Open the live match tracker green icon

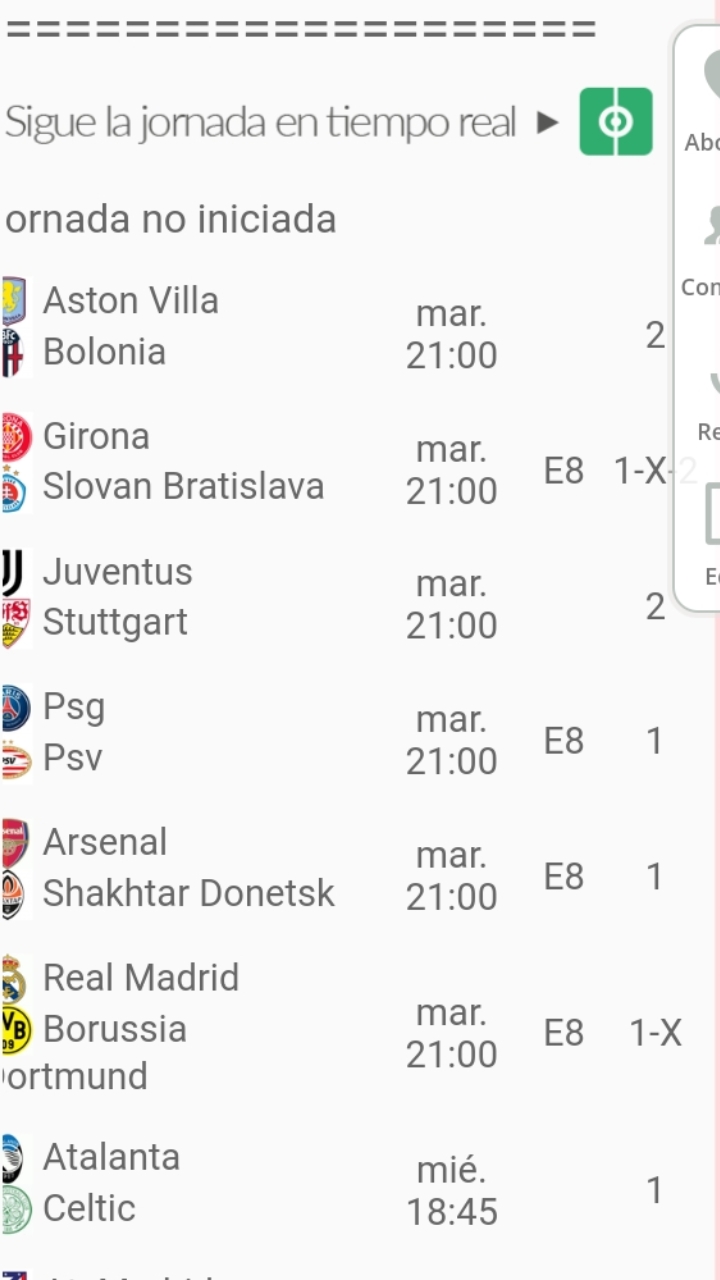[616, 122]
